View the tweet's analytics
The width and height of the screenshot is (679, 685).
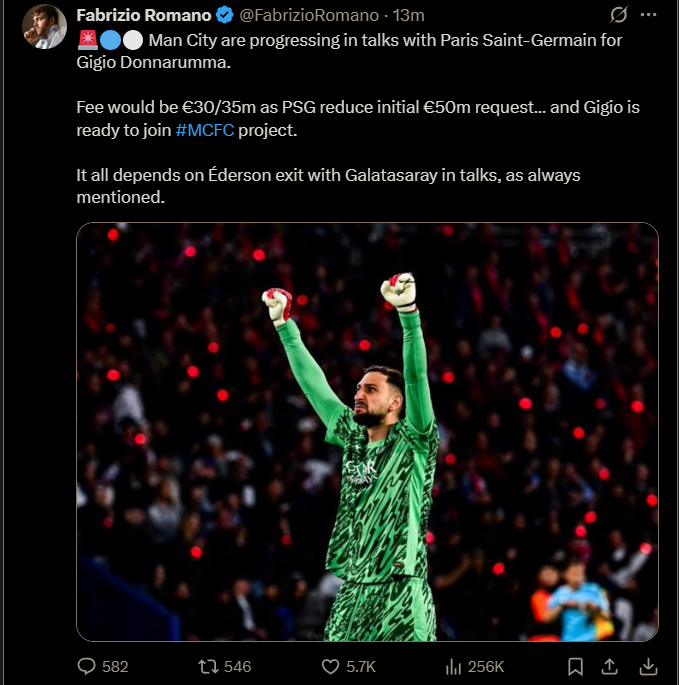coord(475,667)
